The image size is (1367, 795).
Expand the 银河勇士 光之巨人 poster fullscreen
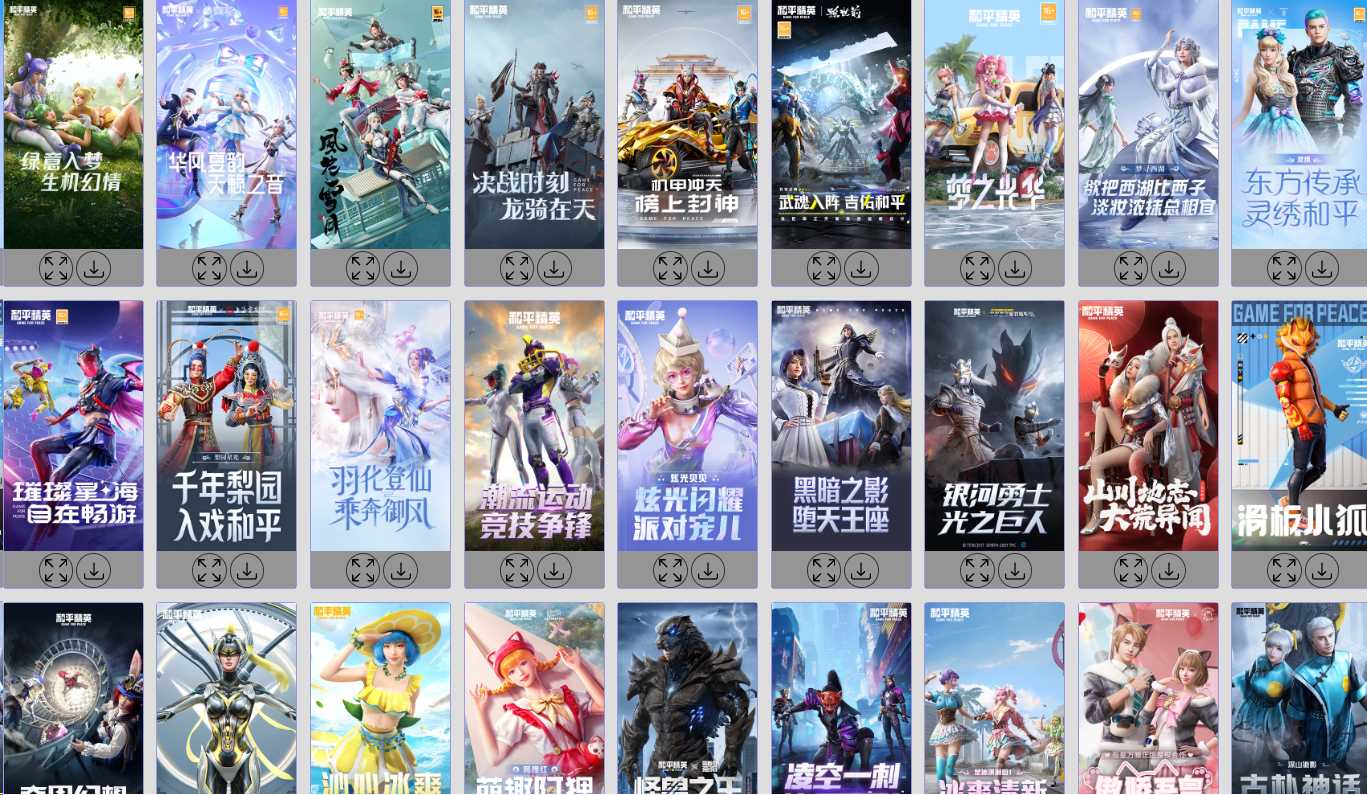pos(977,570)
